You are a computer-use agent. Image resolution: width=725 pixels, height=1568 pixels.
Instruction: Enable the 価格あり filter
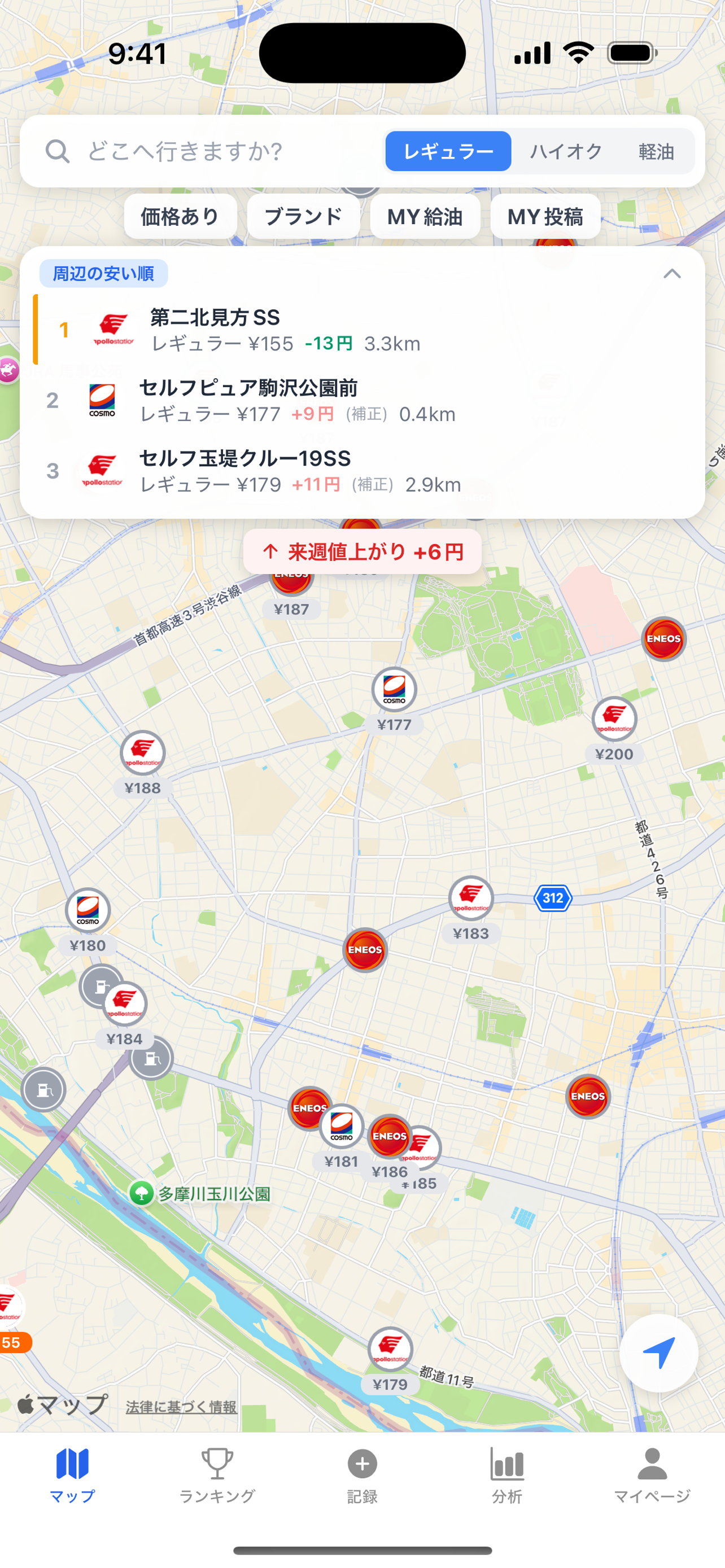(181, 217)
